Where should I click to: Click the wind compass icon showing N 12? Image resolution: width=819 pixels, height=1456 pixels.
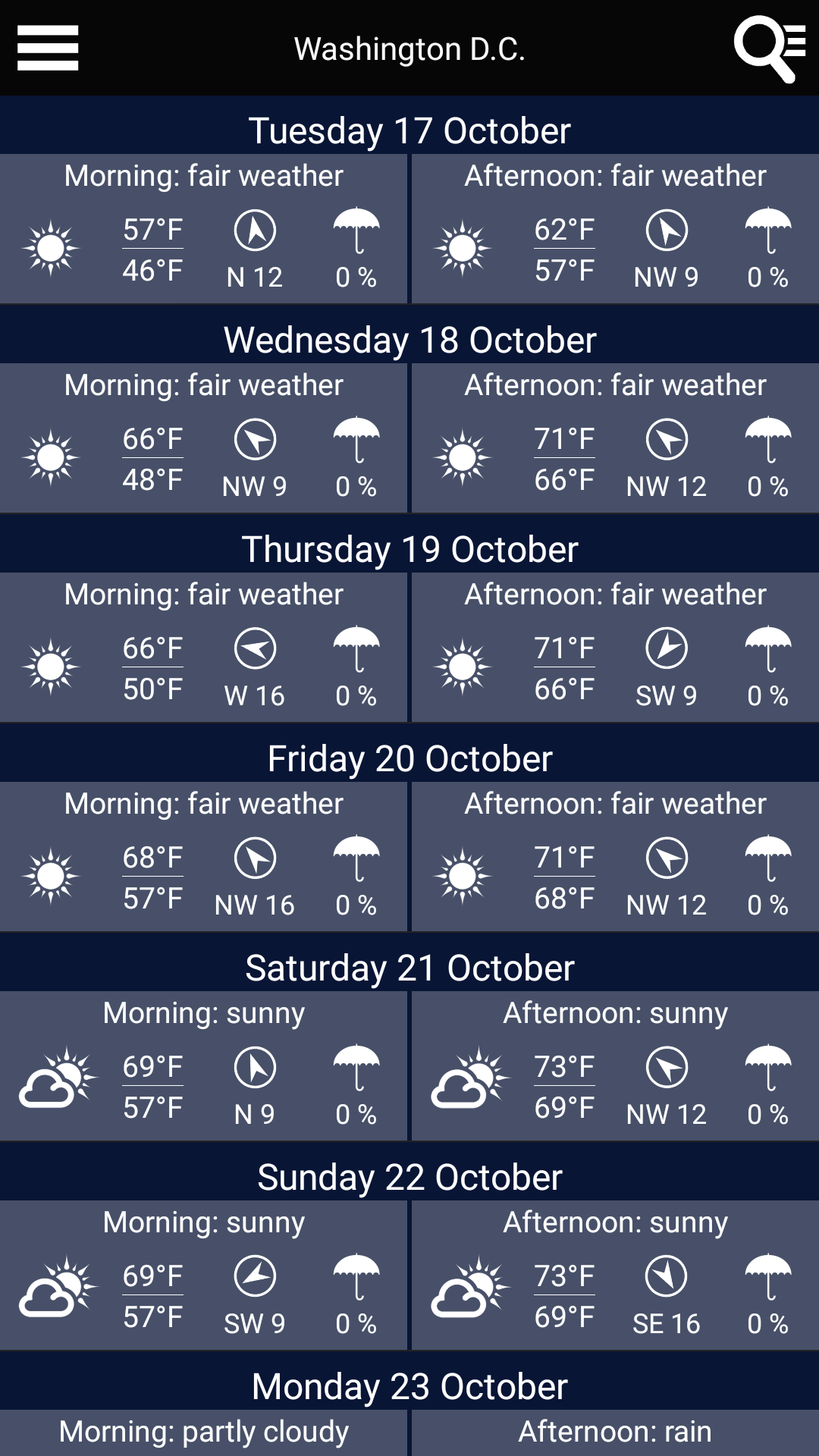[256, 231]
